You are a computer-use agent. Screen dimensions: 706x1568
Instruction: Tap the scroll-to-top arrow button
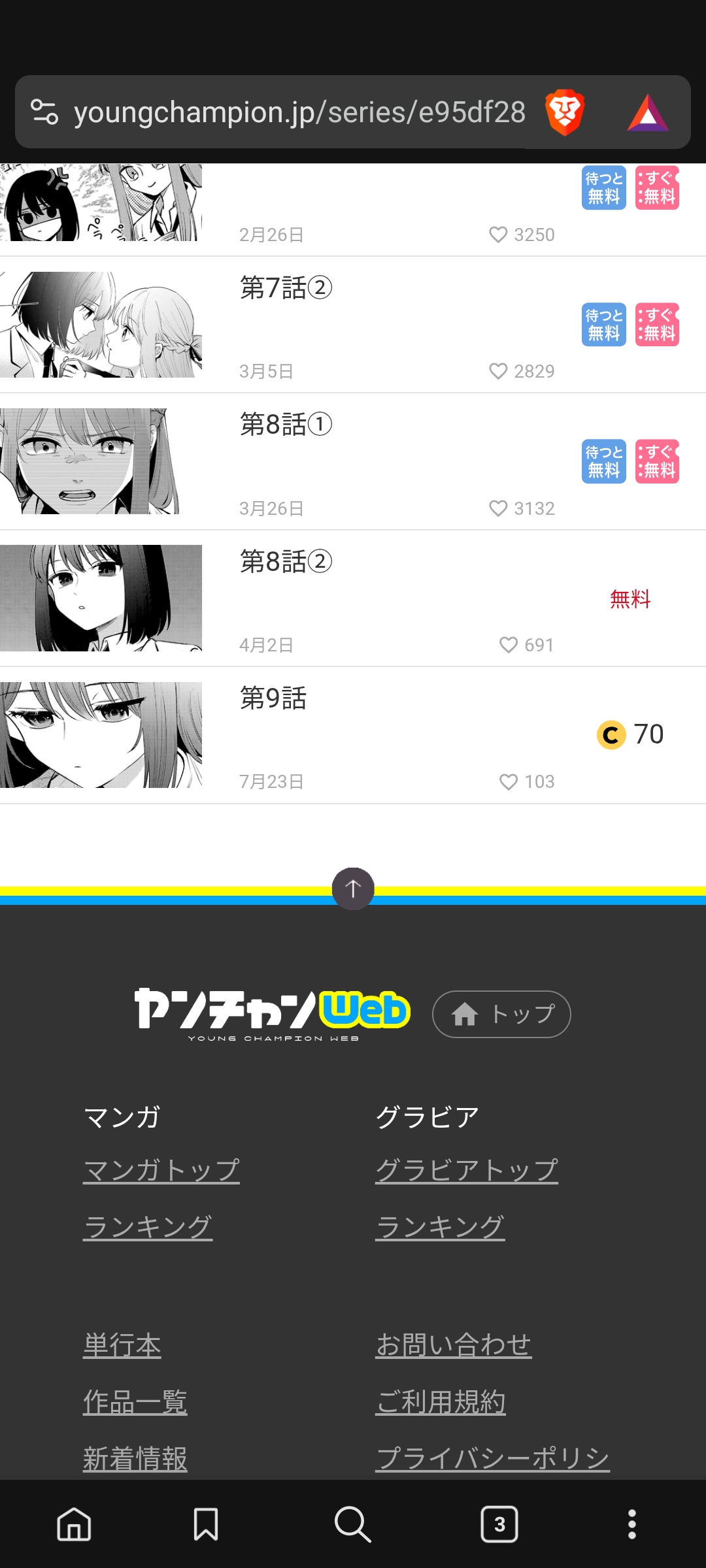click(353, 889)
